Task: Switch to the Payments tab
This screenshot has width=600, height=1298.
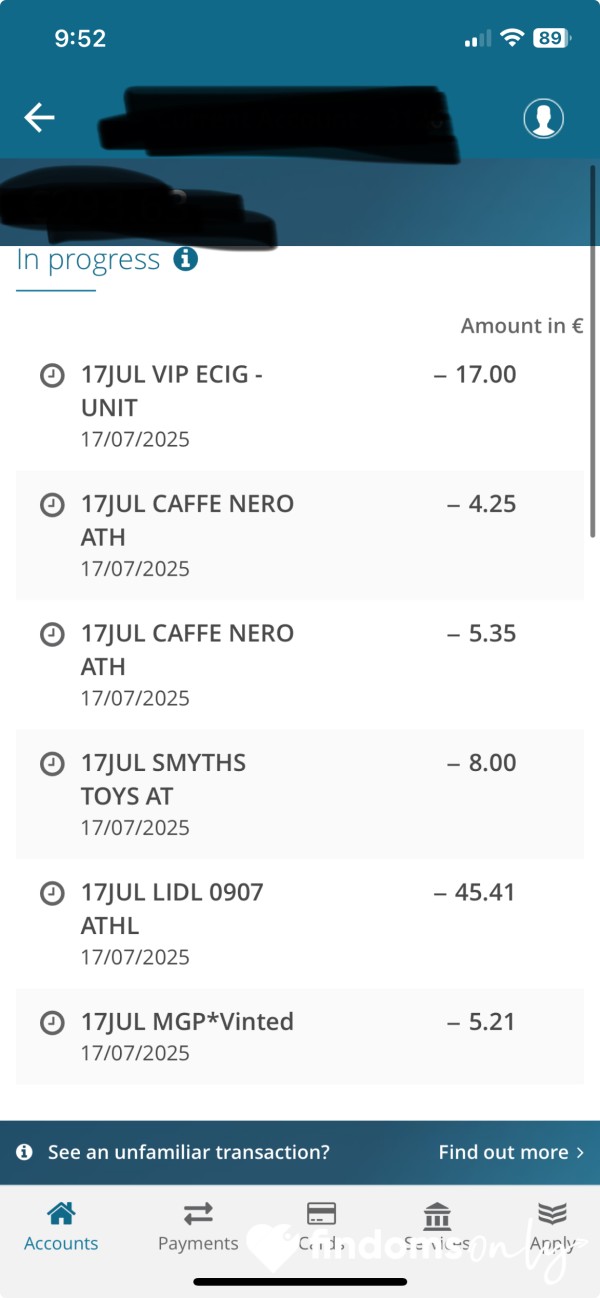Action: [198, 1228]
